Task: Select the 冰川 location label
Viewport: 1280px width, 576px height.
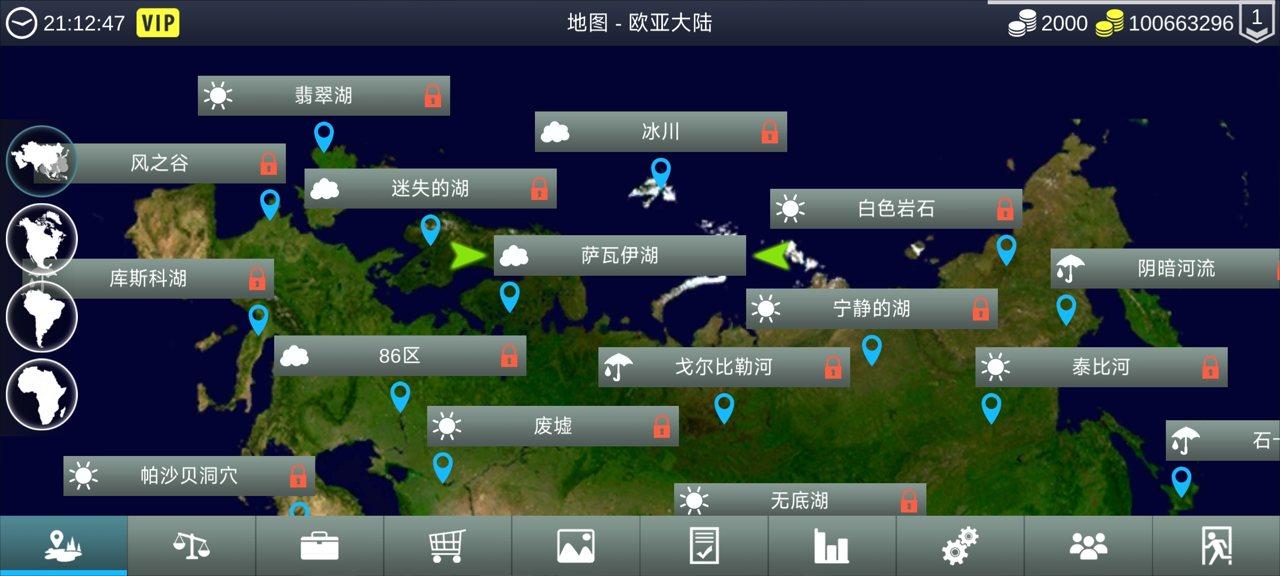Action: click(660, 132)
